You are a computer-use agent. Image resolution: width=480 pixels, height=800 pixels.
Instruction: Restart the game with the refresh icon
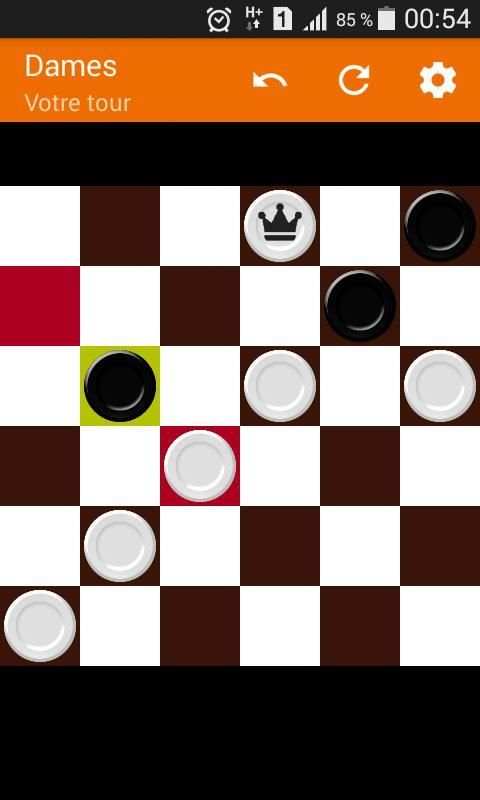coord(354,80)
